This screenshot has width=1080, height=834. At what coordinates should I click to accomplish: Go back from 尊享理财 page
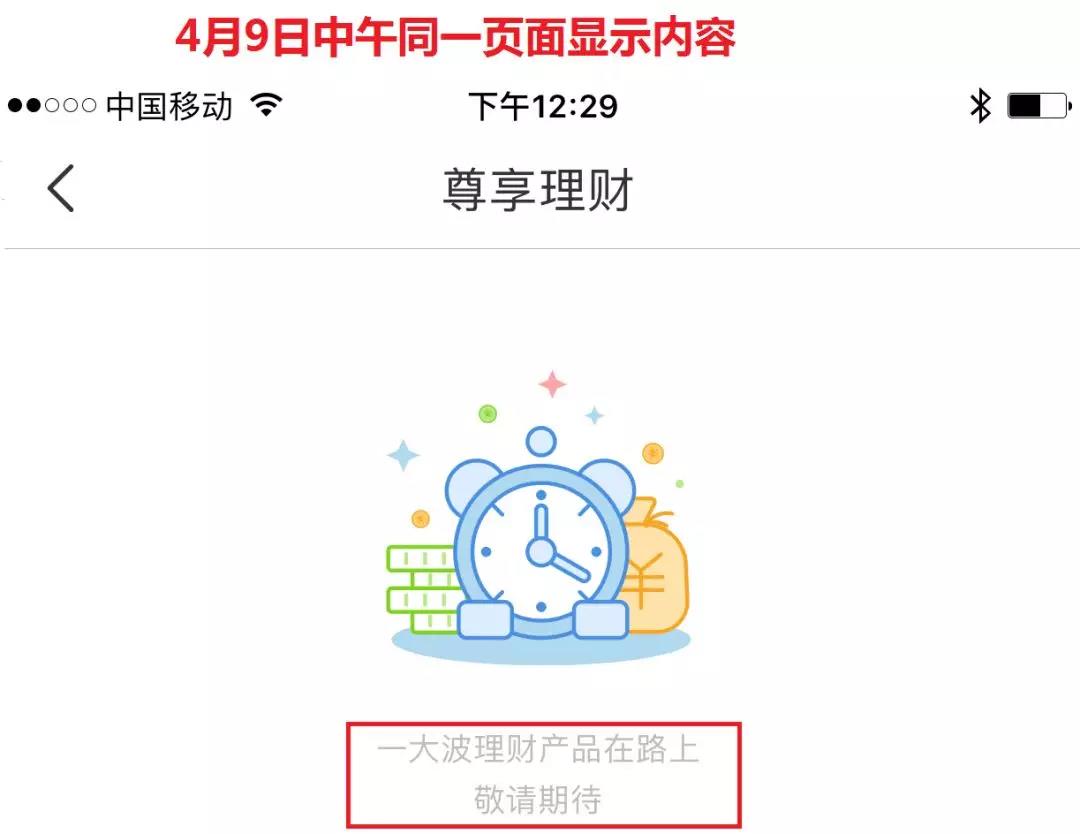[x=61, y=189]
